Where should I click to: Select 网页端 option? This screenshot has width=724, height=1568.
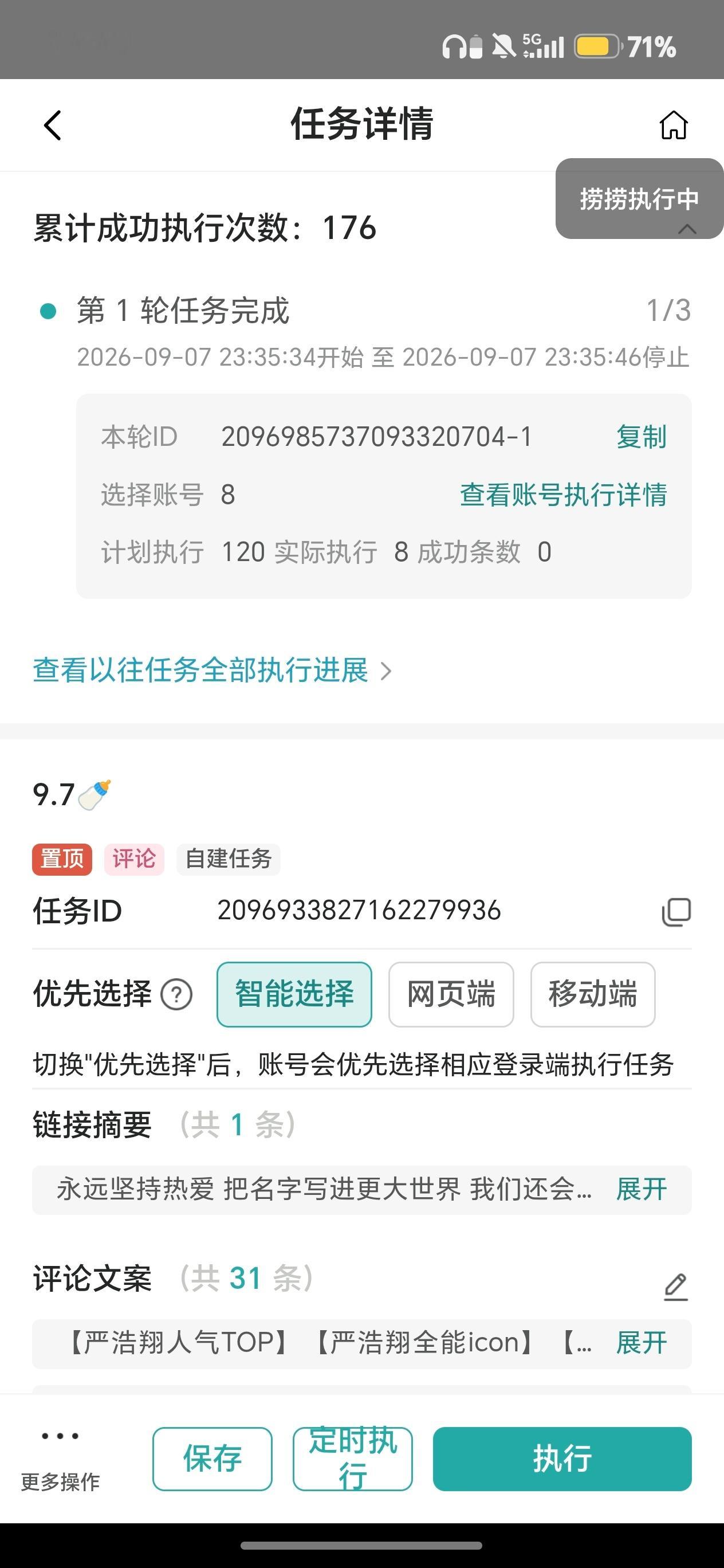pyautogui.click(x=451, y=994)
